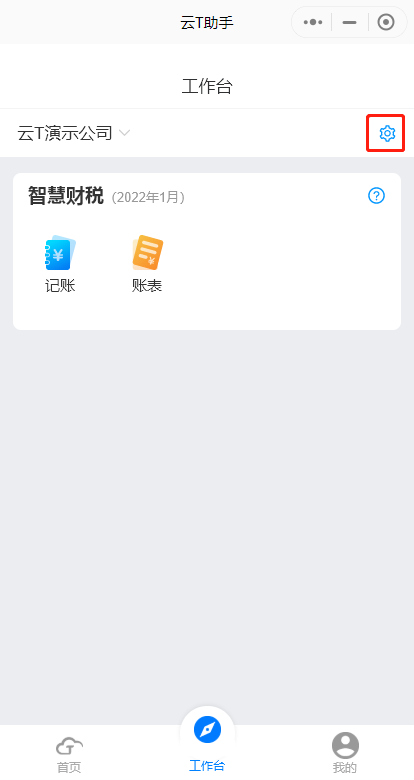Viewport: 414px width, 780px height.
Task: Open the mini program more-options menu
Action: 313,22
